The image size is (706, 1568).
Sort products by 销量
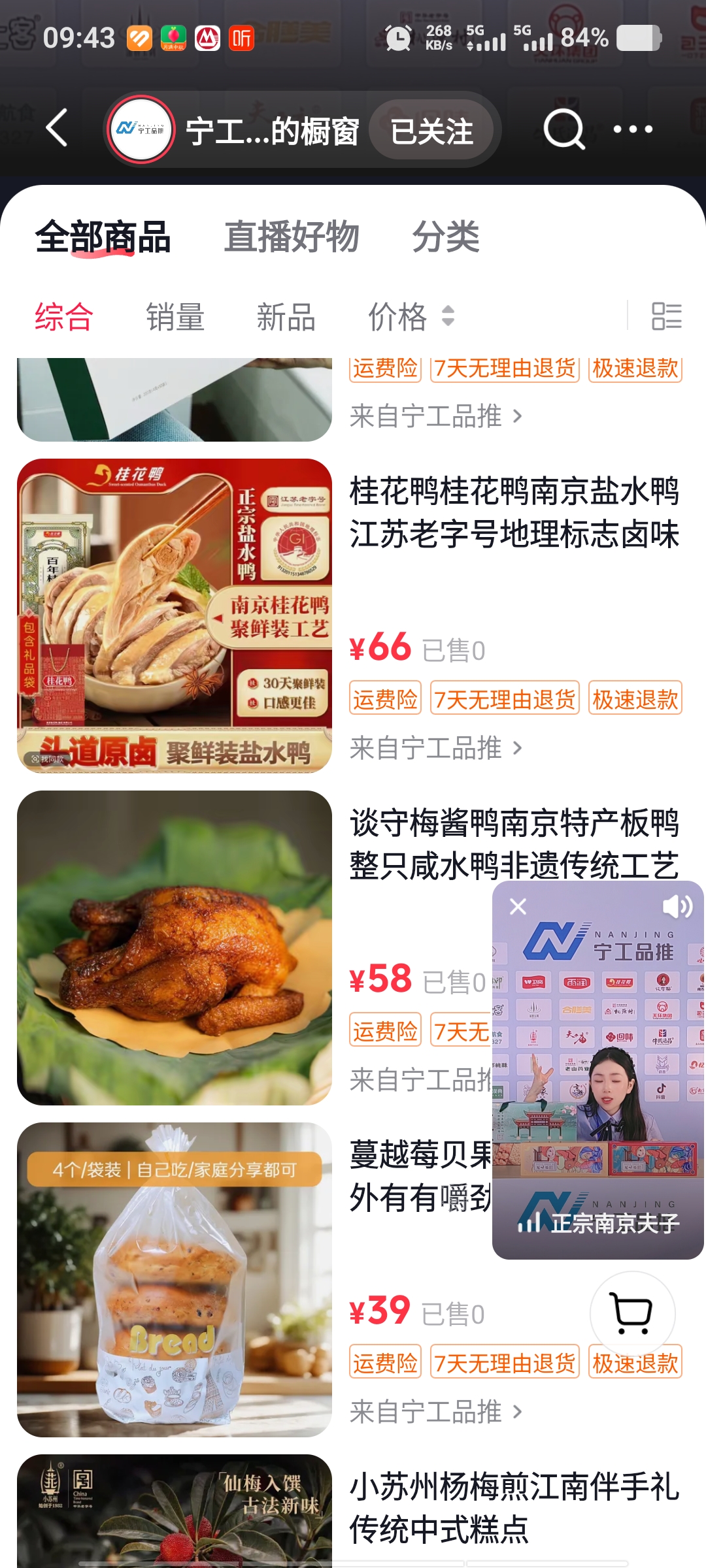click(x=175, y=318)
